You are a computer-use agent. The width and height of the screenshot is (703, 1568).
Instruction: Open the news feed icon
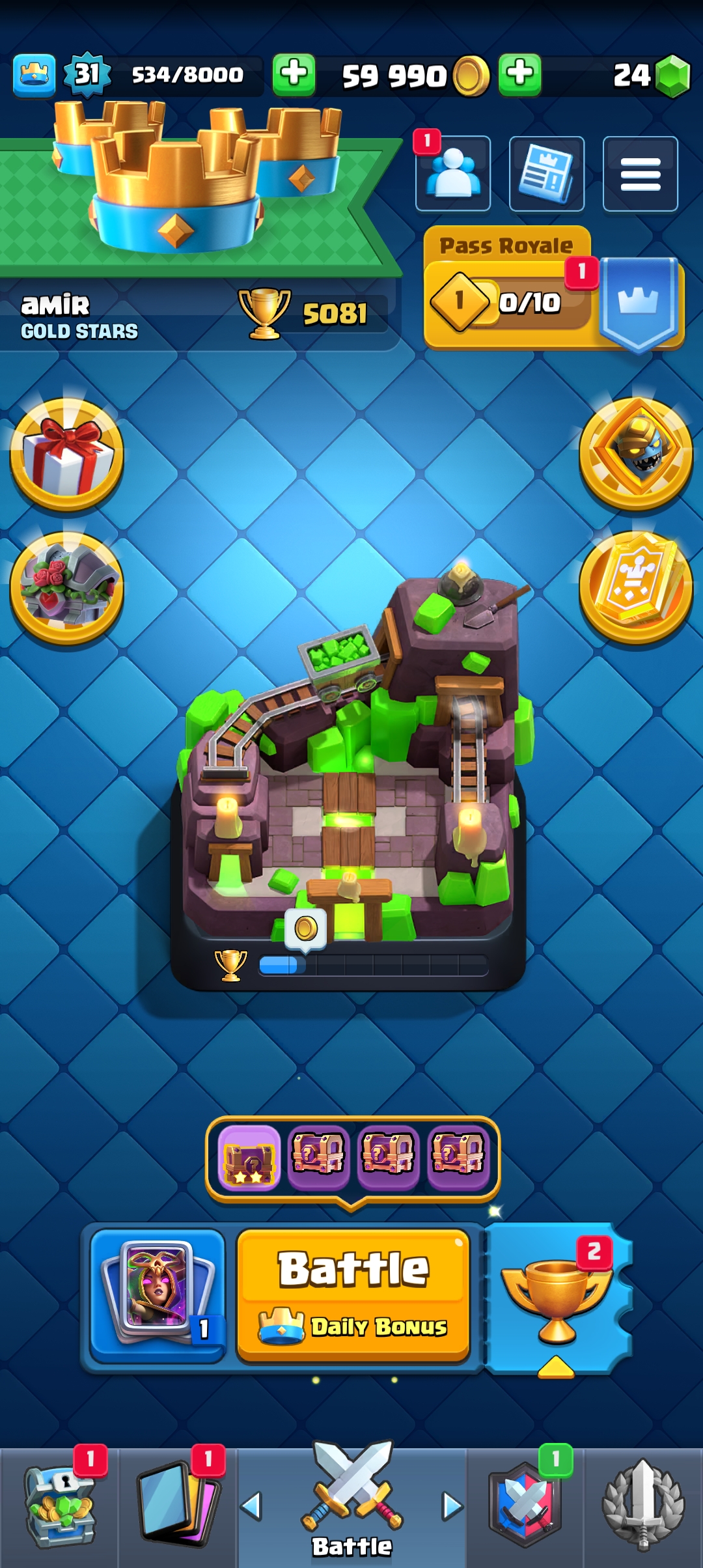coord(546,174)
